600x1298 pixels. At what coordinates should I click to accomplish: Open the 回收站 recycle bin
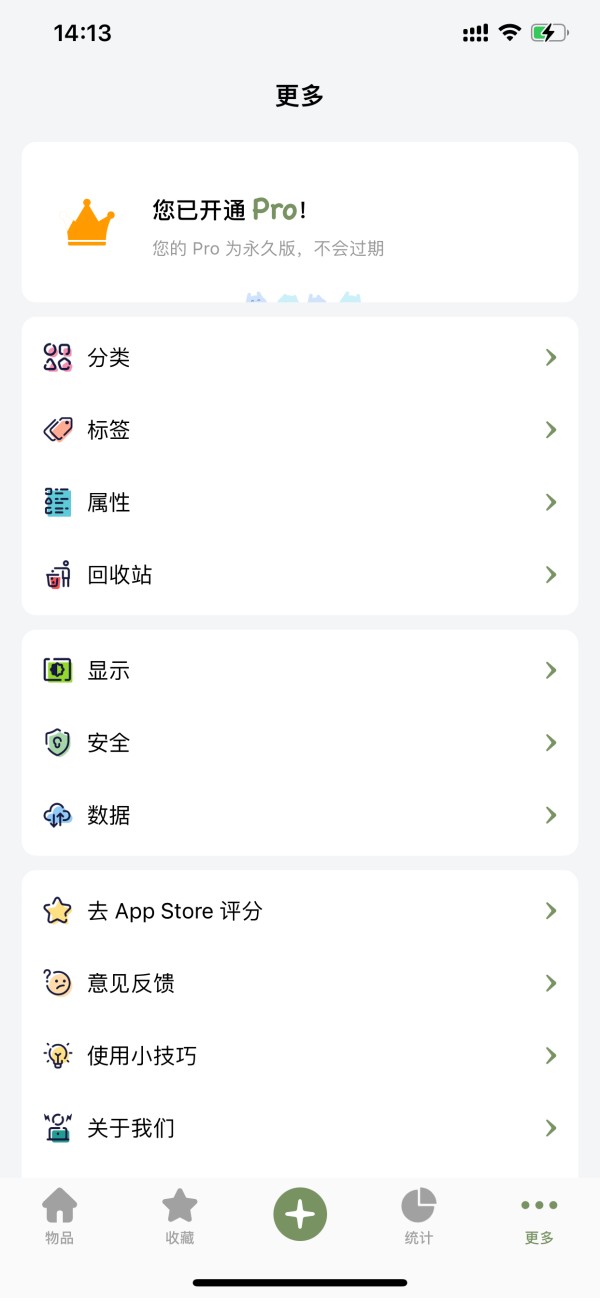(300, 575)
